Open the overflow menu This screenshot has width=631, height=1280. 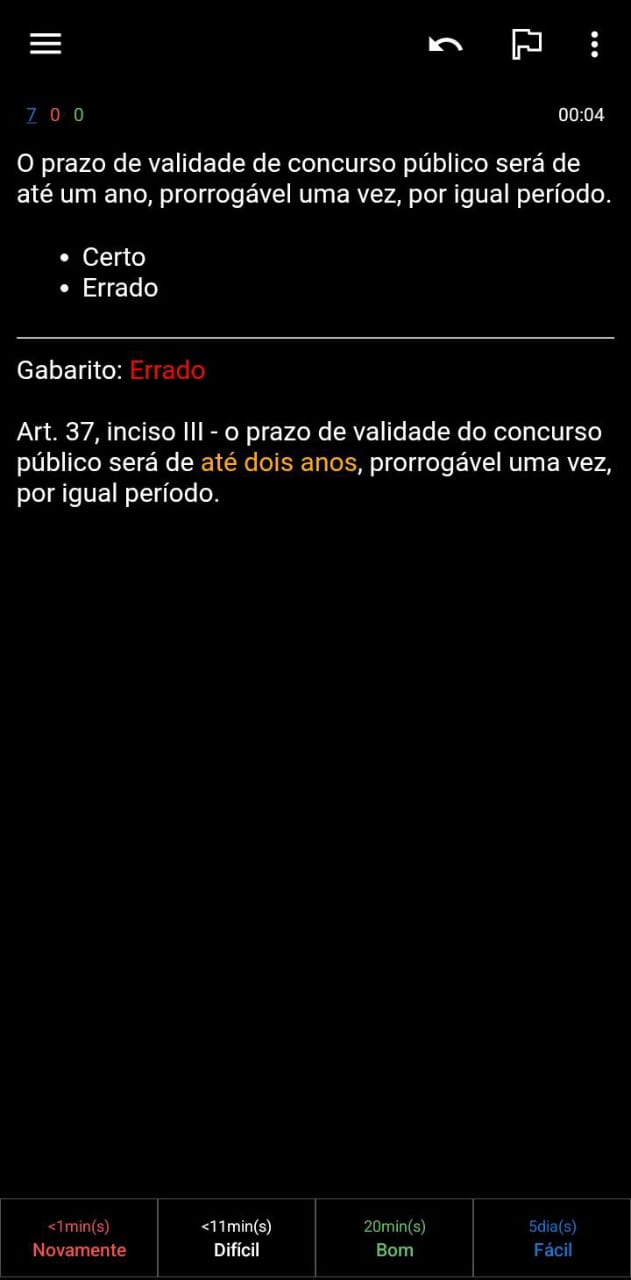[x=594, y=44]
